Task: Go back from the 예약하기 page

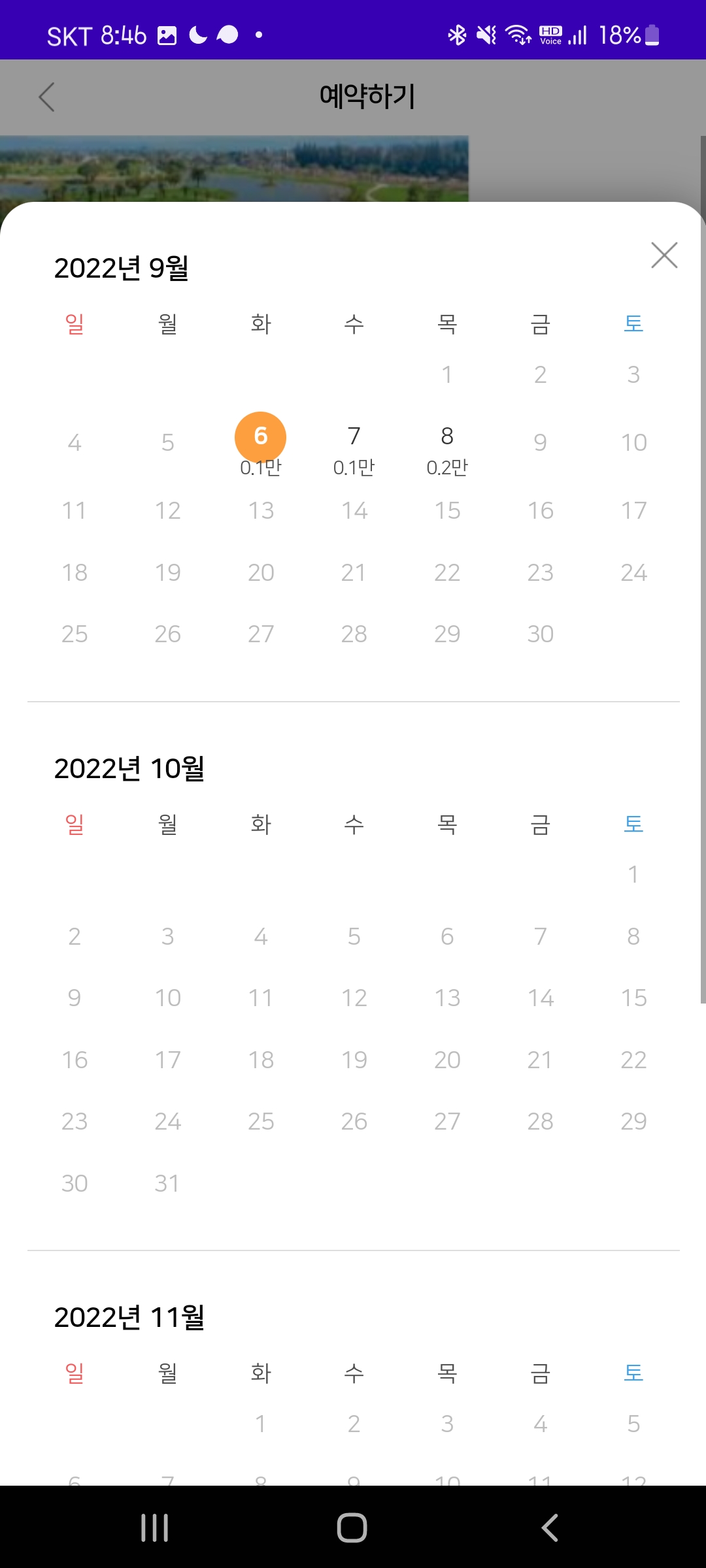Action: pos(46,97)
